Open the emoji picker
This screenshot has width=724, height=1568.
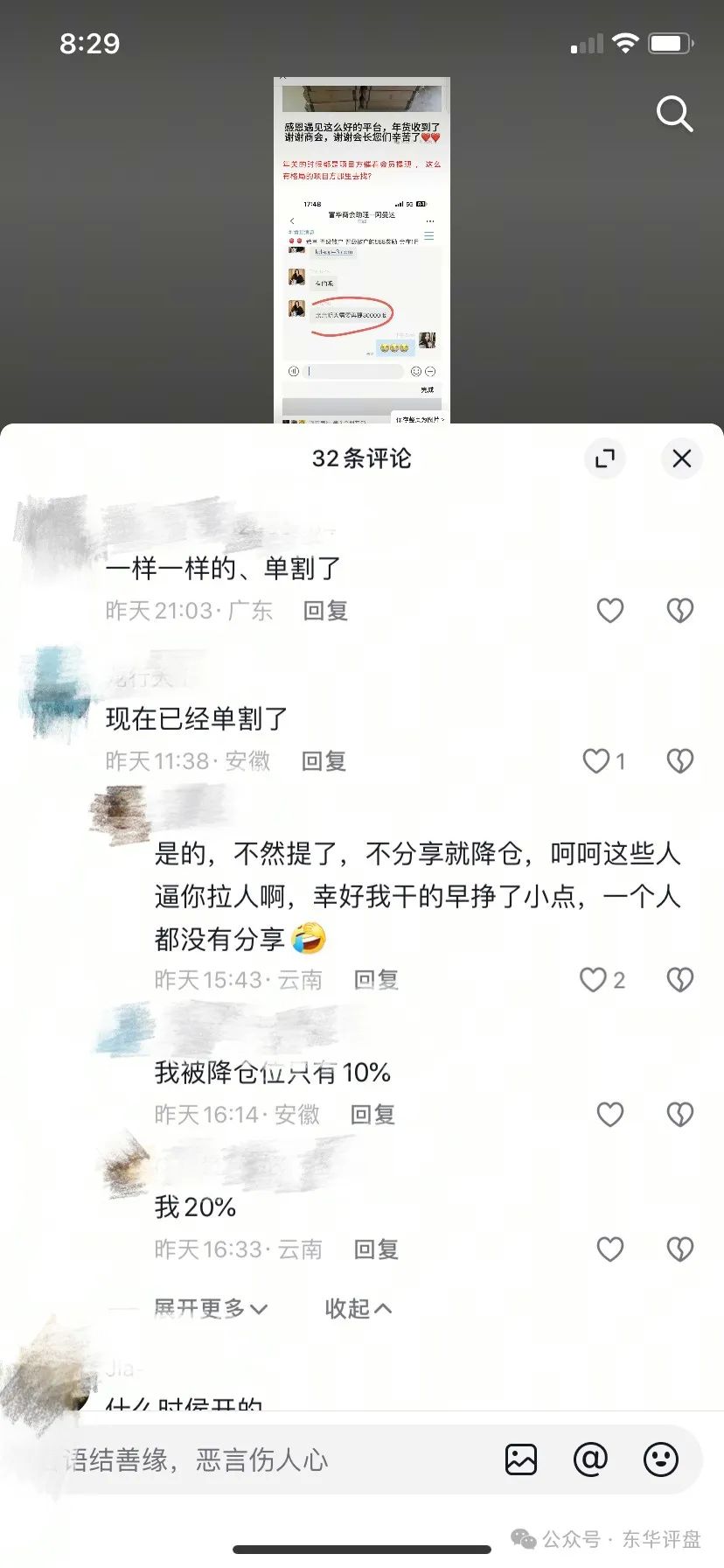661,1459
